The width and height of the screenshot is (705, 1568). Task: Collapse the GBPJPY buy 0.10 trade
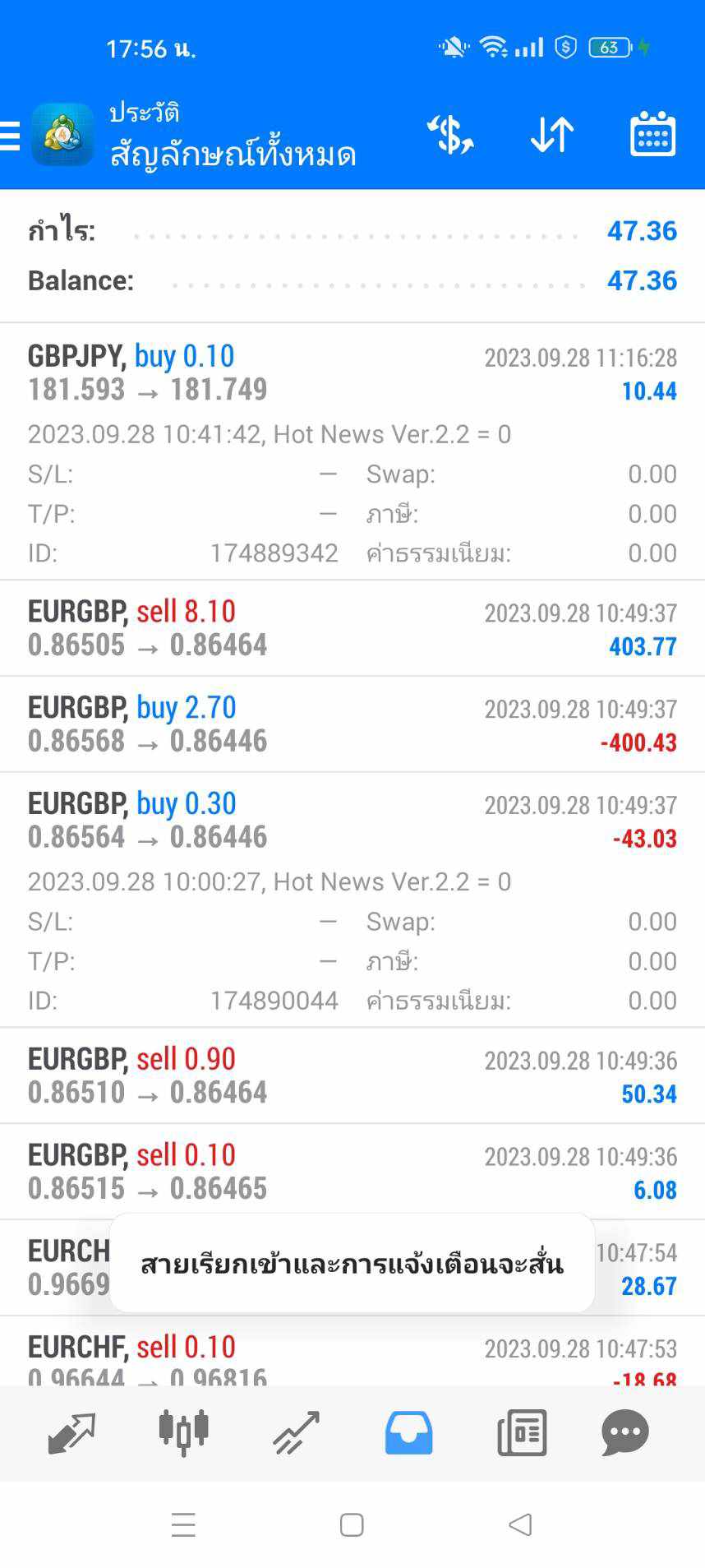352,451
